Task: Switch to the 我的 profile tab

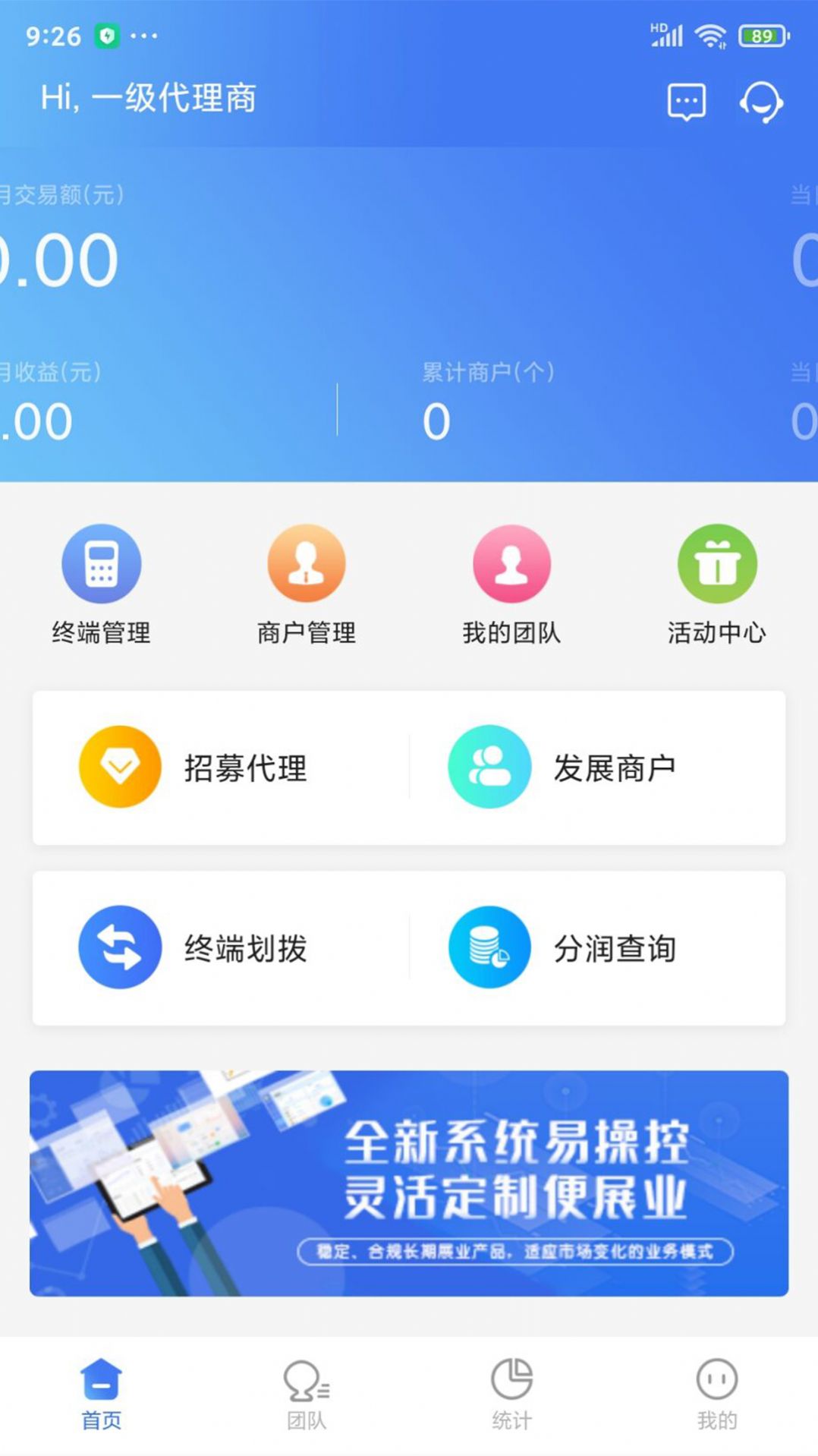Action: (716, 1394)
